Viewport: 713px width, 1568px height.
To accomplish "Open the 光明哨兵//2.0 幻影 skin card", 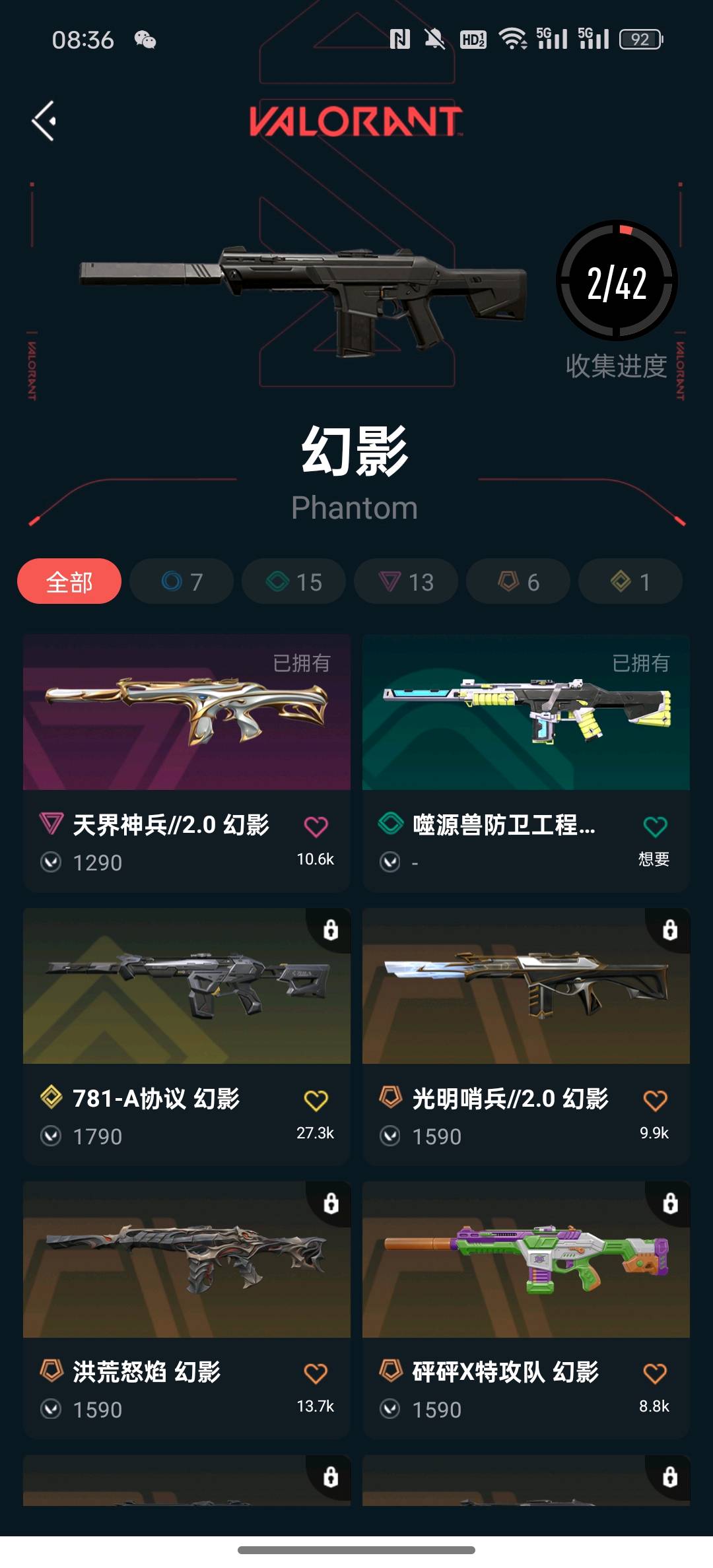I will (526, 986).
